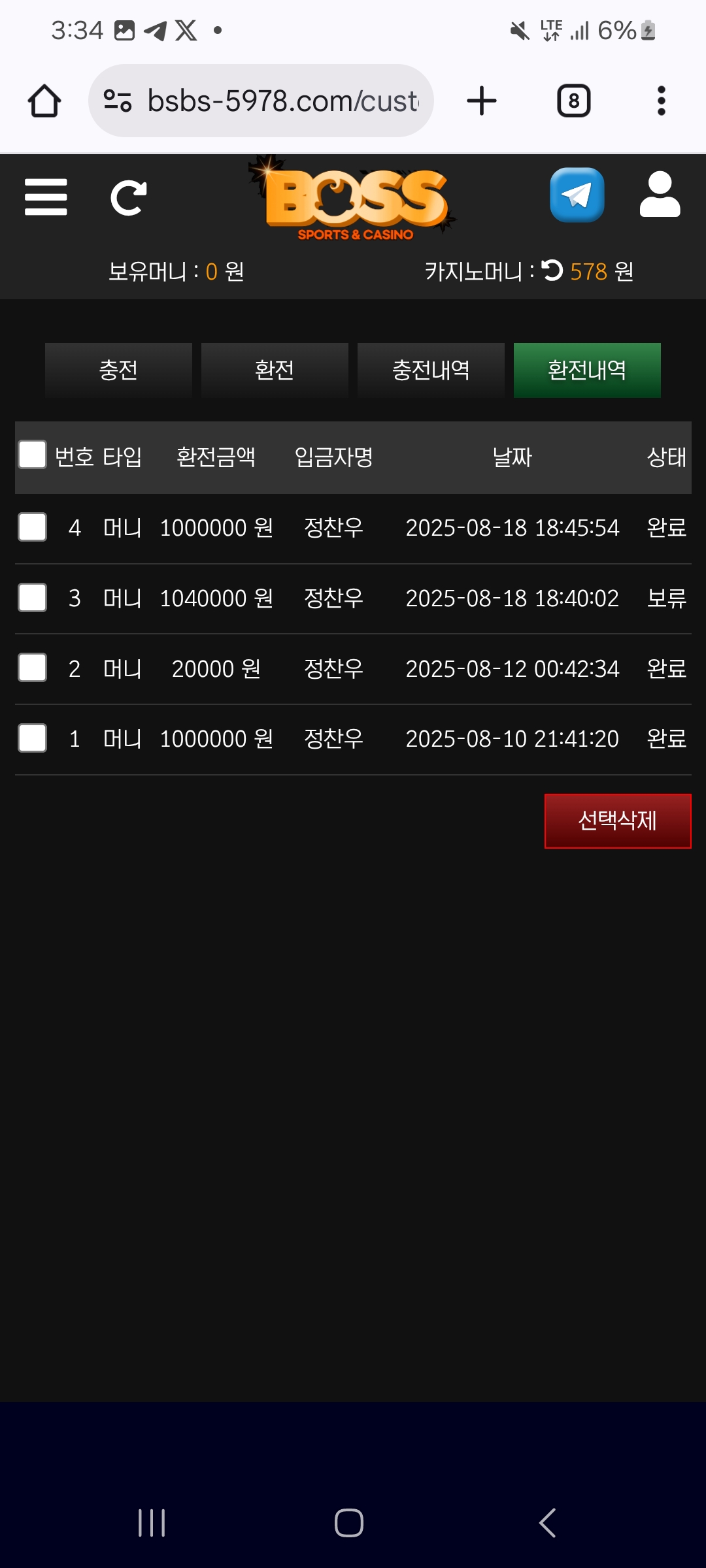Open the user profile icon
The width and height of the screenshot is (706, 1568).
click(660, 195)
